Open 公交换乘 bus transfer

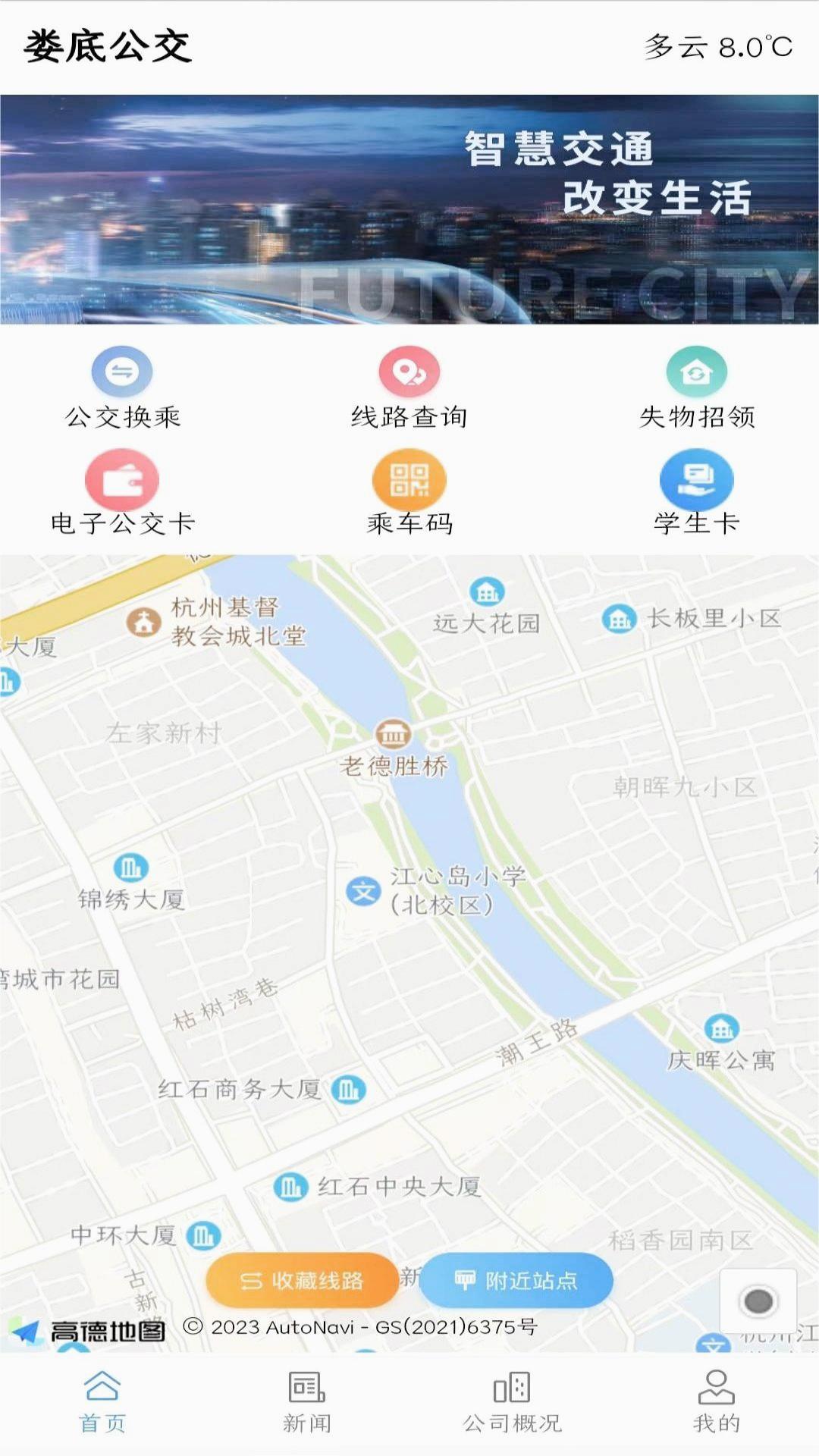(x=122, y=387)
